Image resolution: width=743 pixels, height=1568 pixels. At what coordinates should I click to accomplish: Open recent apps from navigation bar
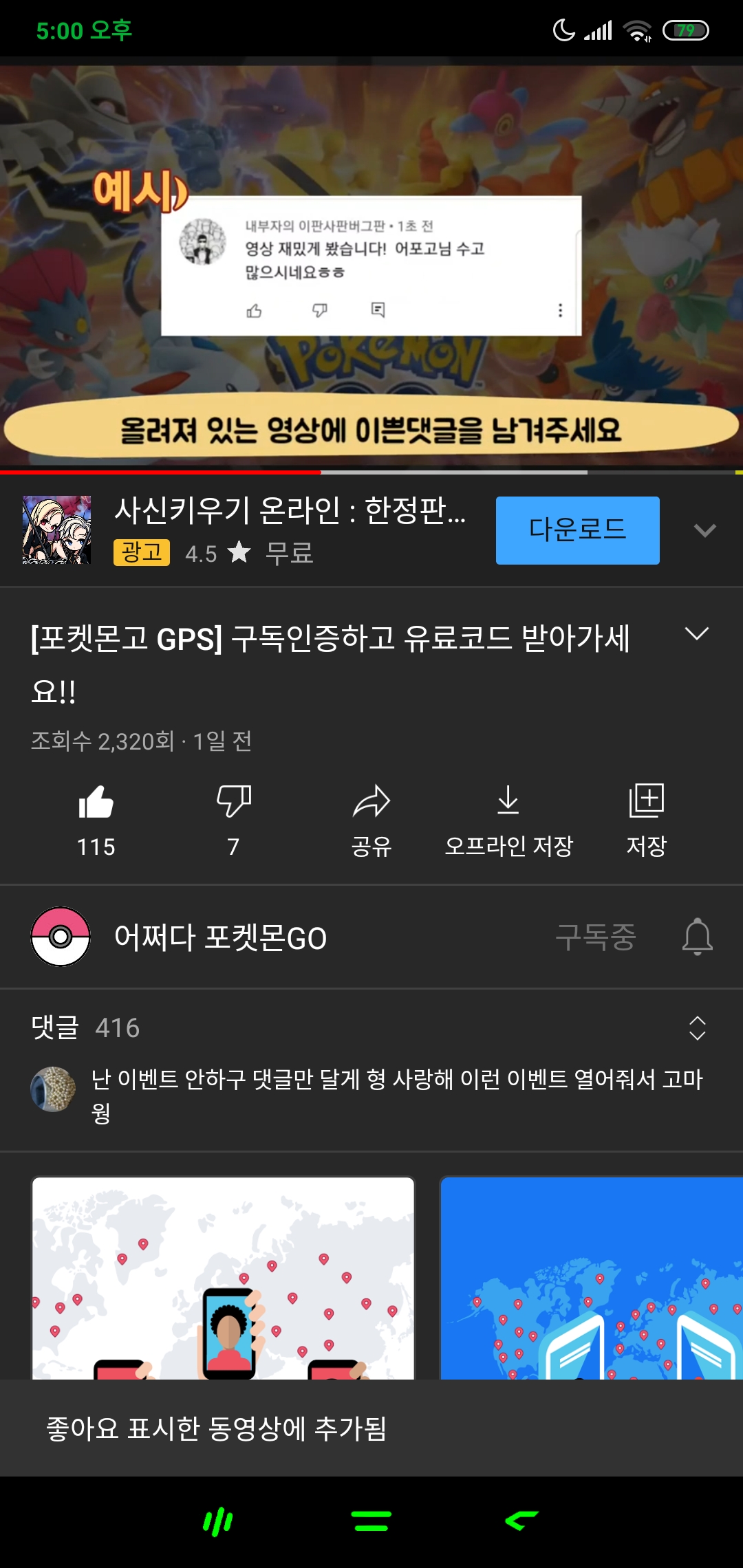pos(218,1521)
